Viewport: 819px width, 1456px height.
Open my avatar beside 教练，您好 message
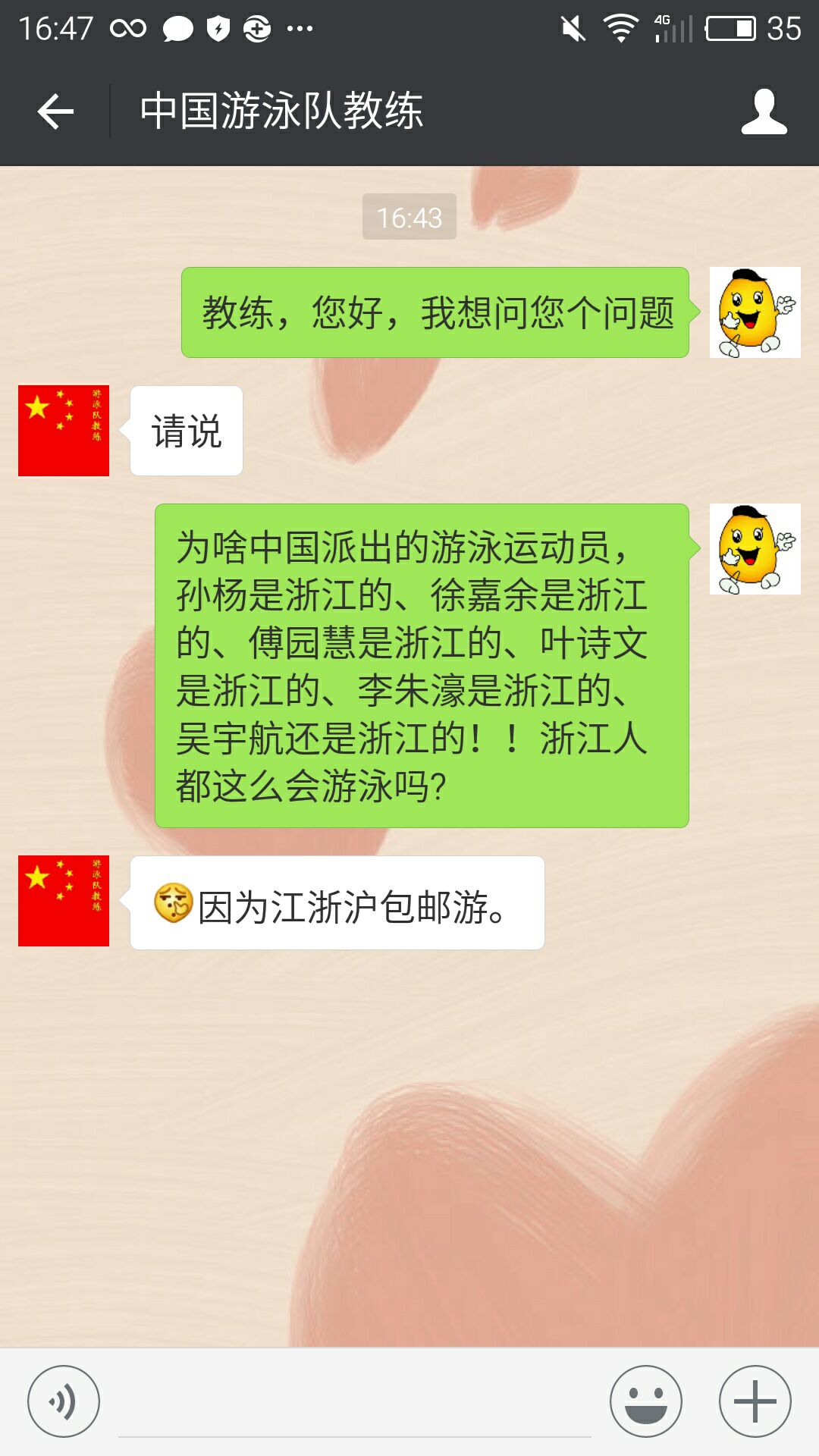pos(755,312)
